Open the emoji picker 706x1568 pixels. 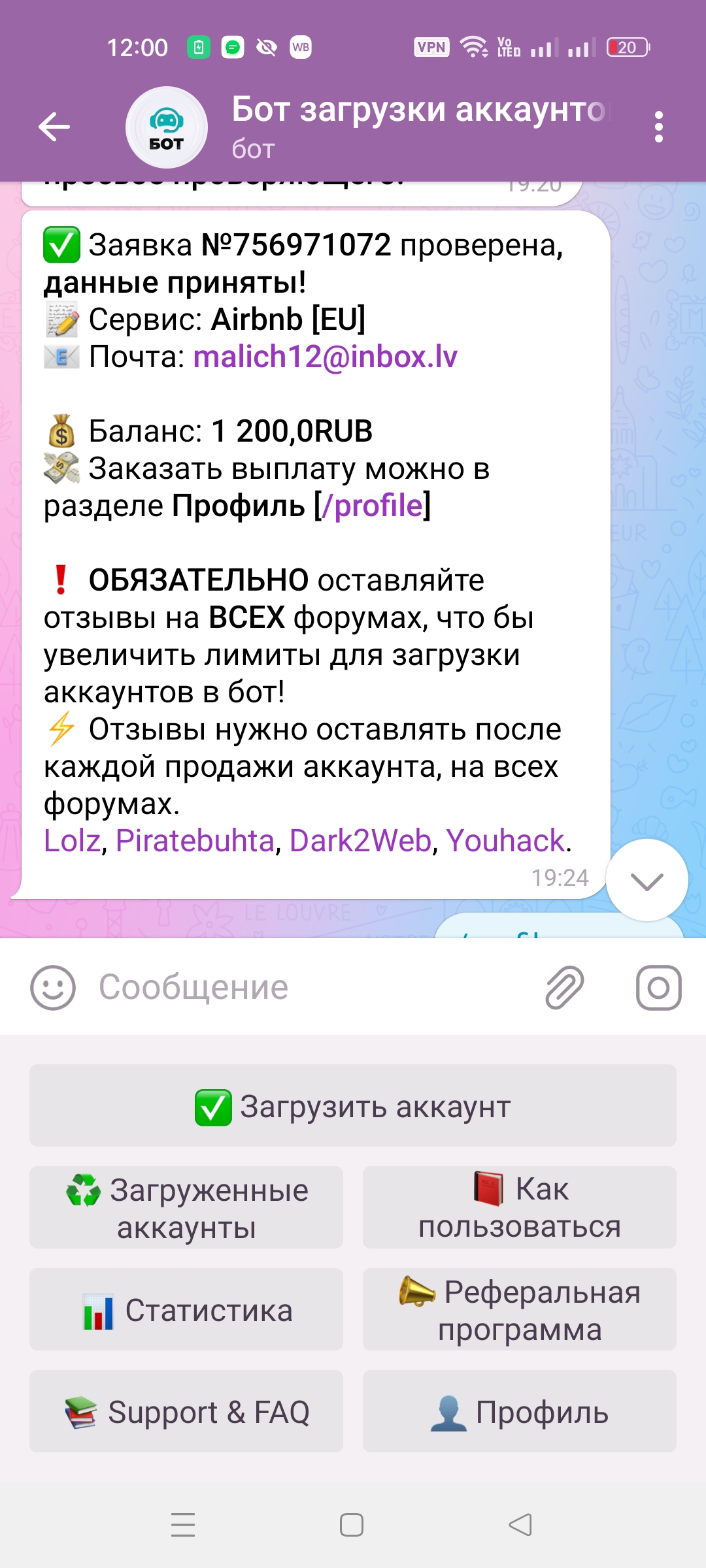[x=53, y=988]
